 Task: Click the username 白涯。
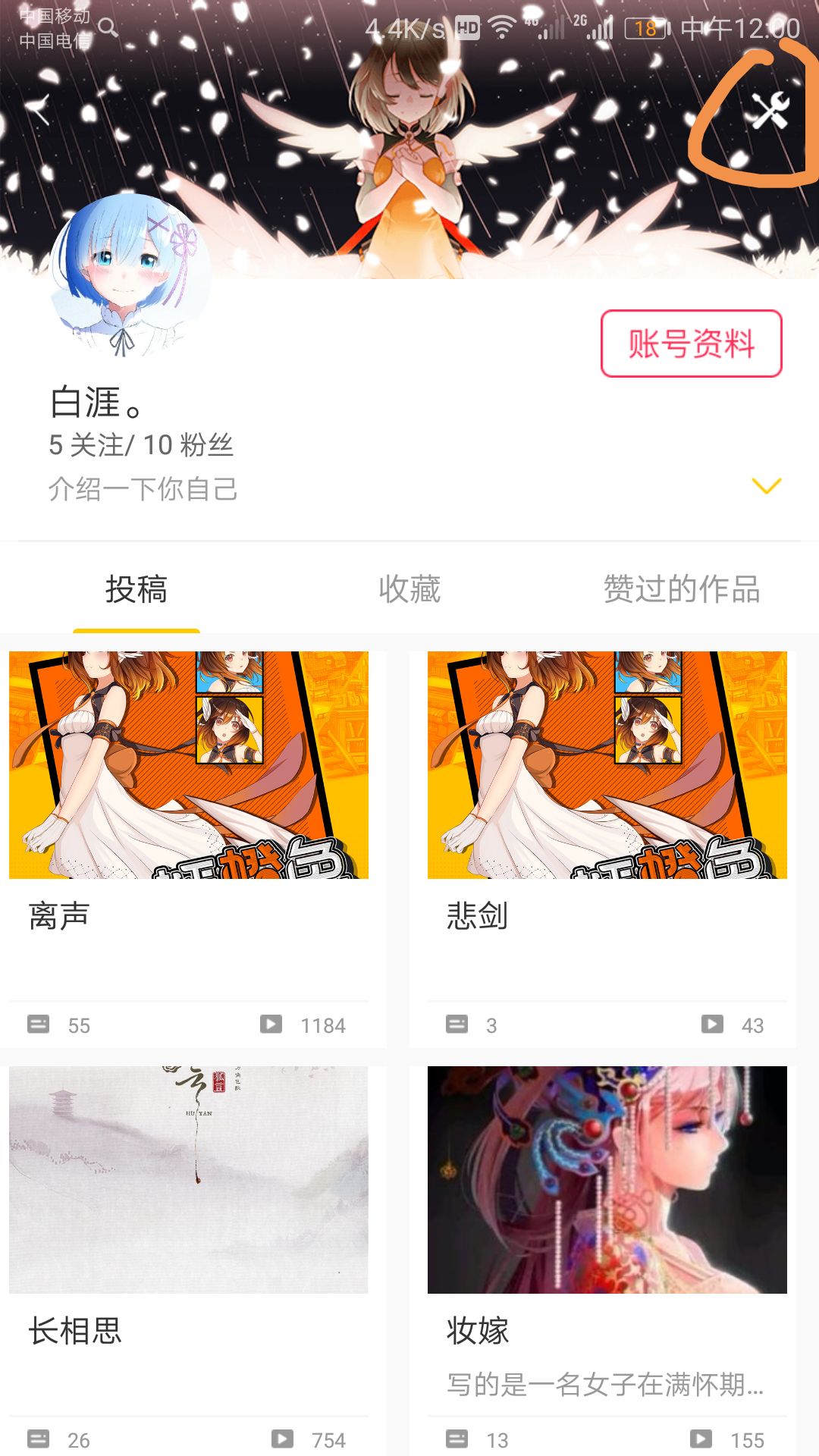pyautogui.click(x=96, y=403)
